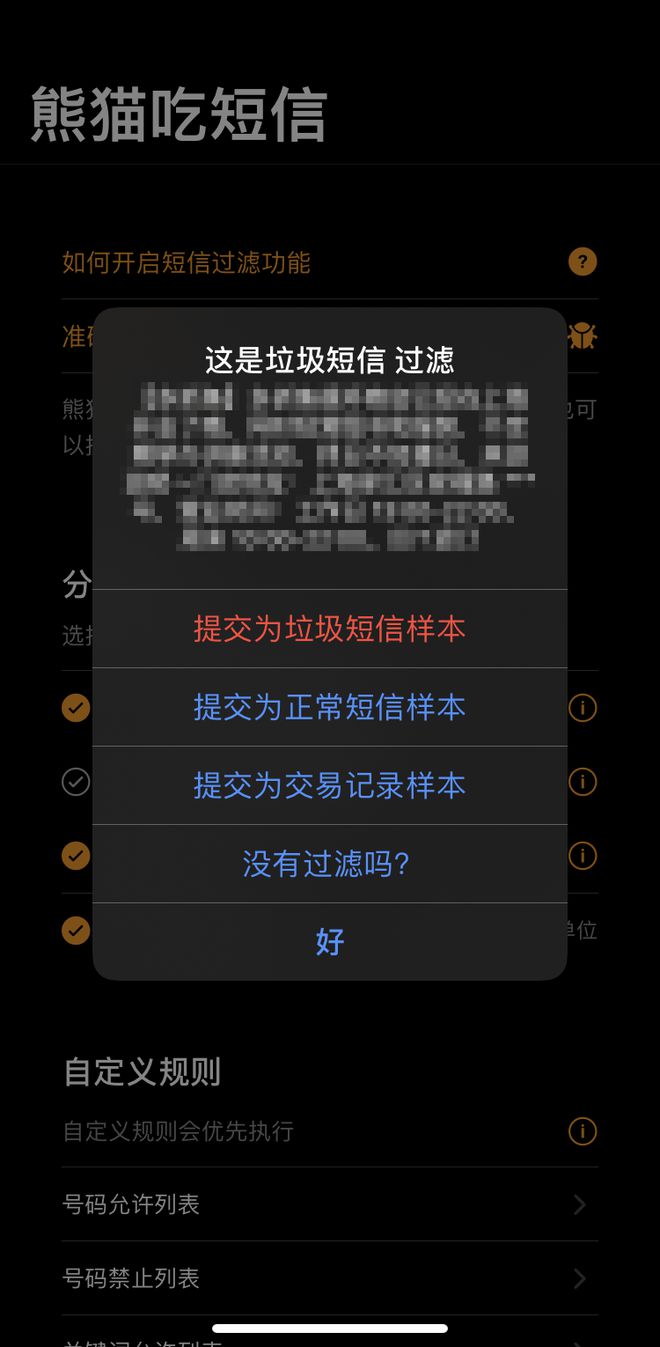Dismiss dialog with 好
The height and width of the screenshot is (1347, 660).
(330, 941)
